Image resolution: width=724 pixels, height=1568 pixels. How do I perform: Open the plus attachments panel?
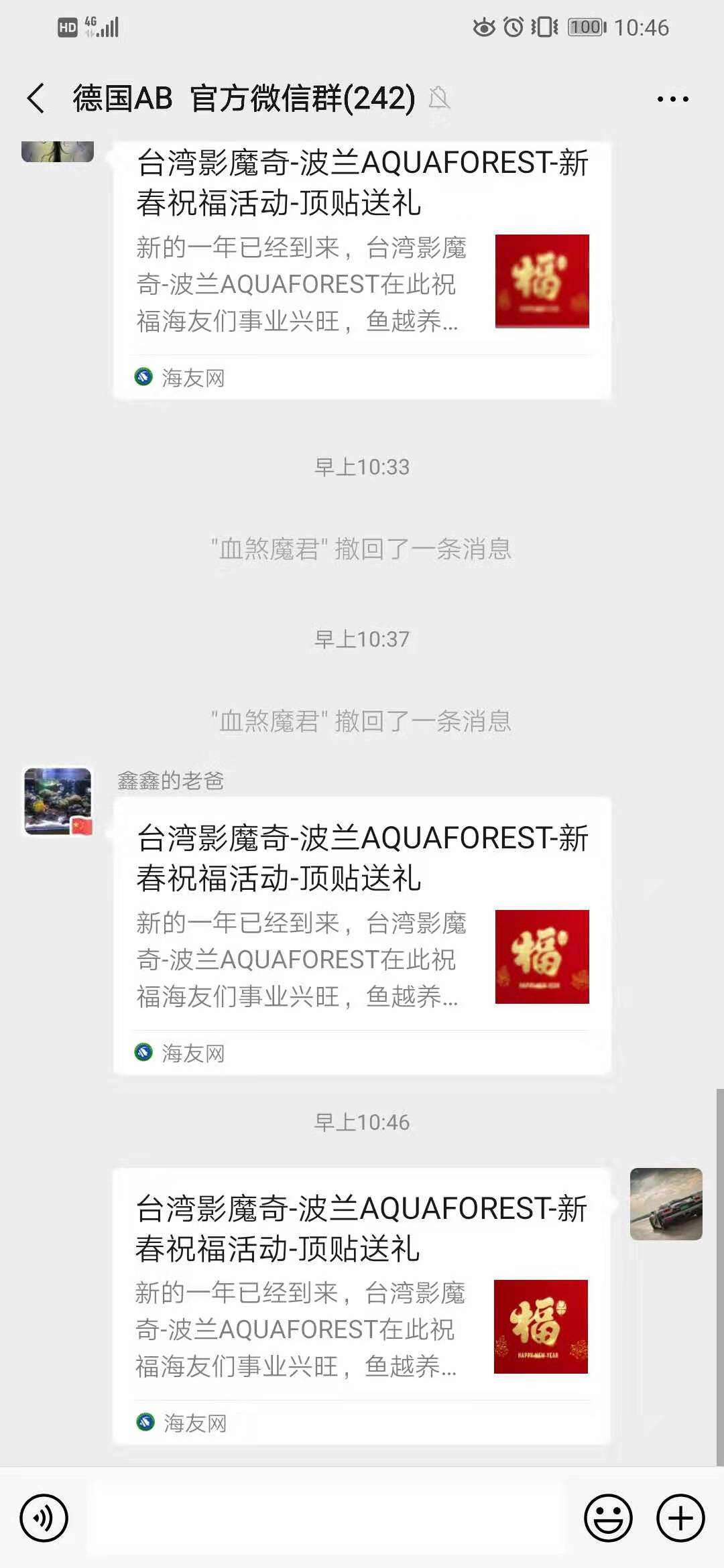(680, 1518)
